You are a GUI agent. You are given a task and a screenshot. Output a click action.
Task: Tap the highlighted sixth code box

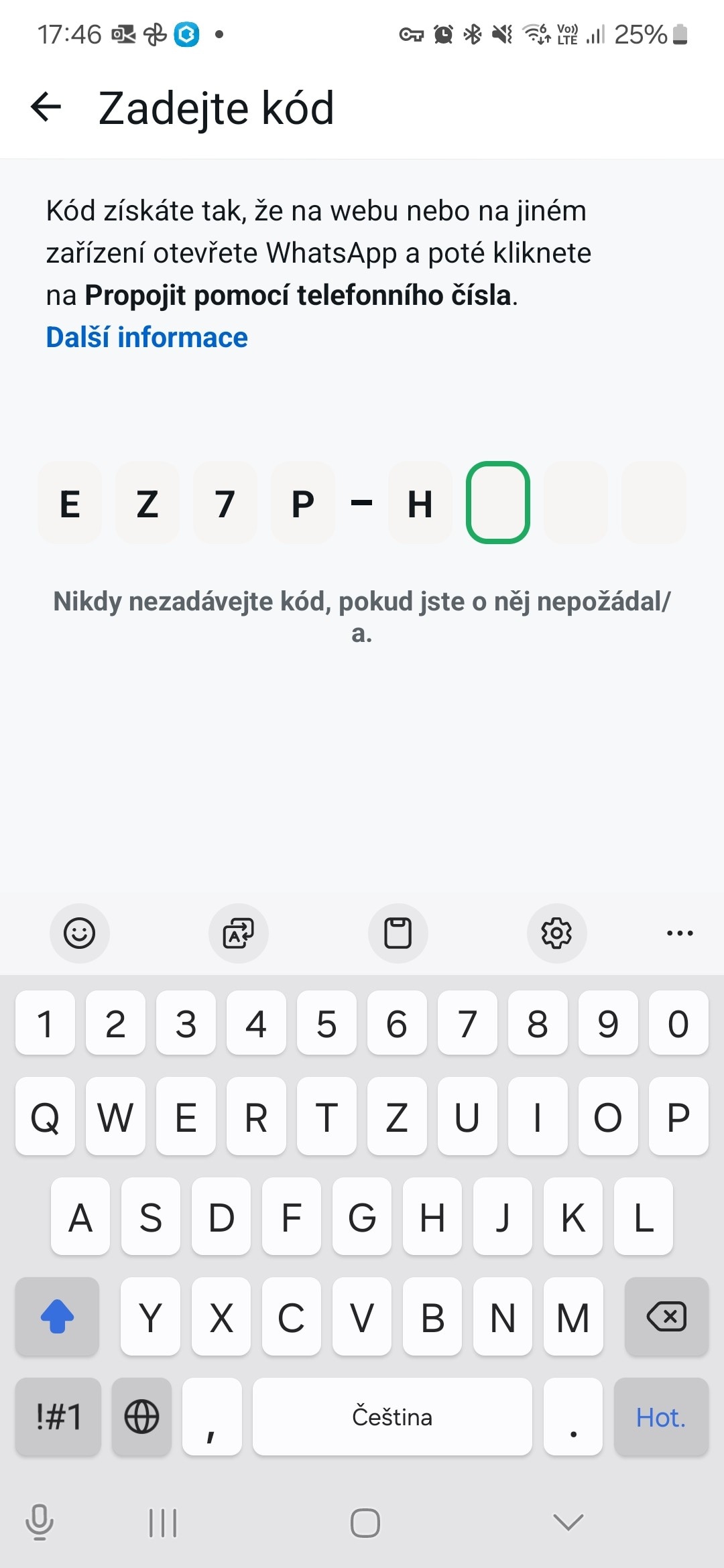pyautogui.click(x=497, y=503)
